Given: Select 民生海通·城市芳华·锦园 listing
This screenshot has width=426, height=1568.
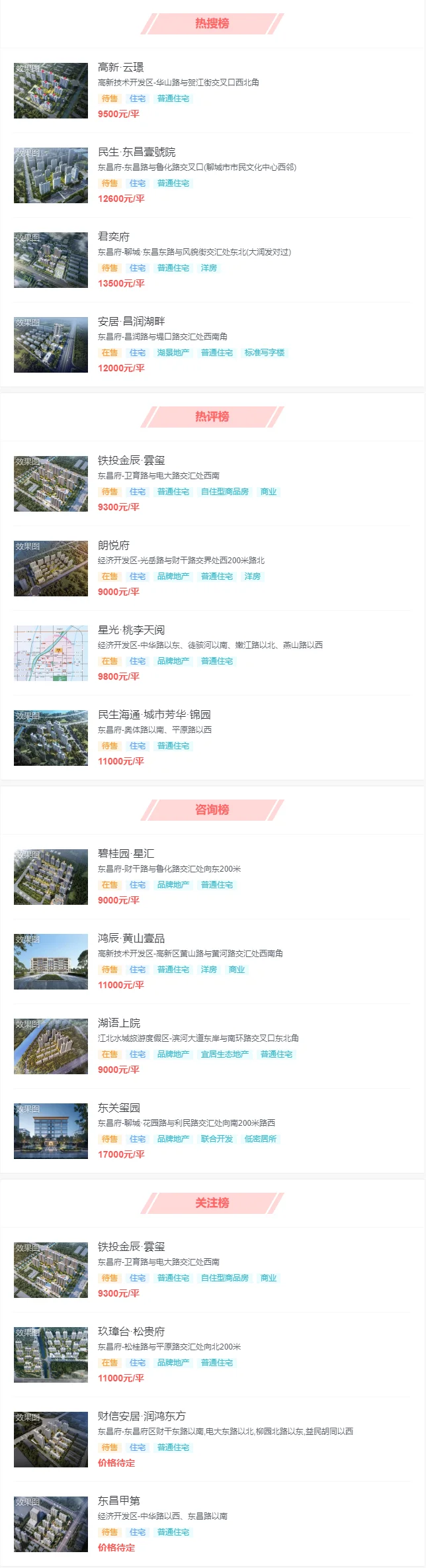Looking at the screenshot, I should pyautogui.click(x=154, y=715).
